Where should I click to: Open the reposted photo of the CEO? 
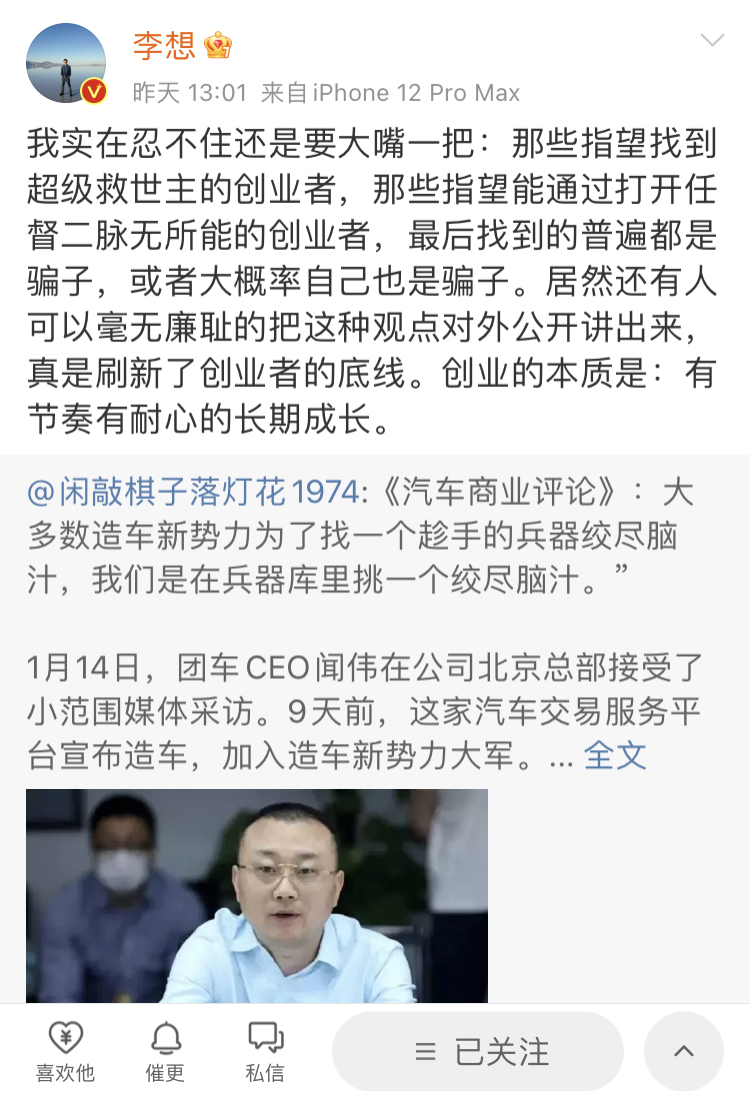coord(257,895)
